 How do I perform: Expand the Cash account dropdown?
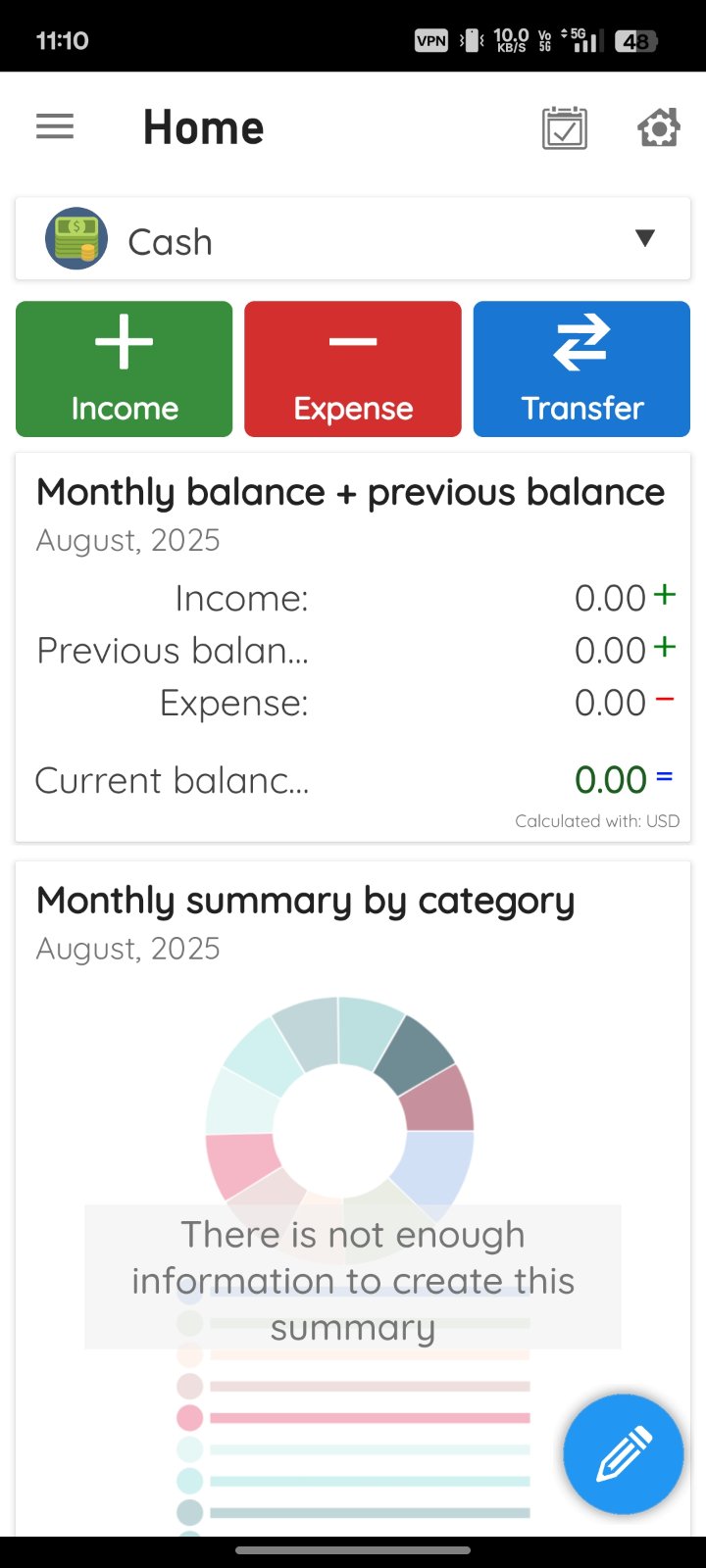pyautogui.click(x=353, y=239)
